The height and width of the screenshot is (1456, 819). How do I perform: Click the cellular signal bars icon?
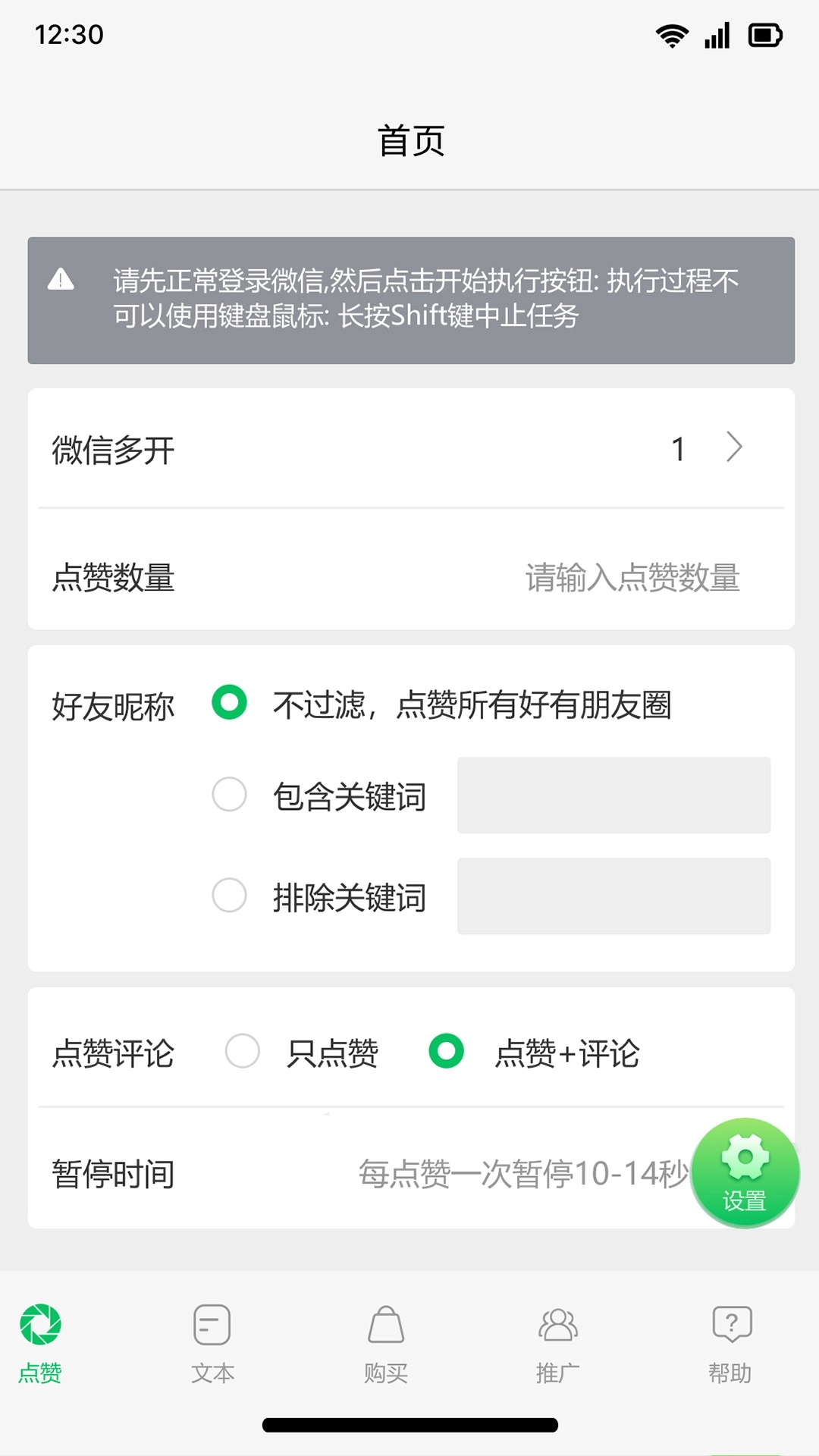click(x=718, y=33)
